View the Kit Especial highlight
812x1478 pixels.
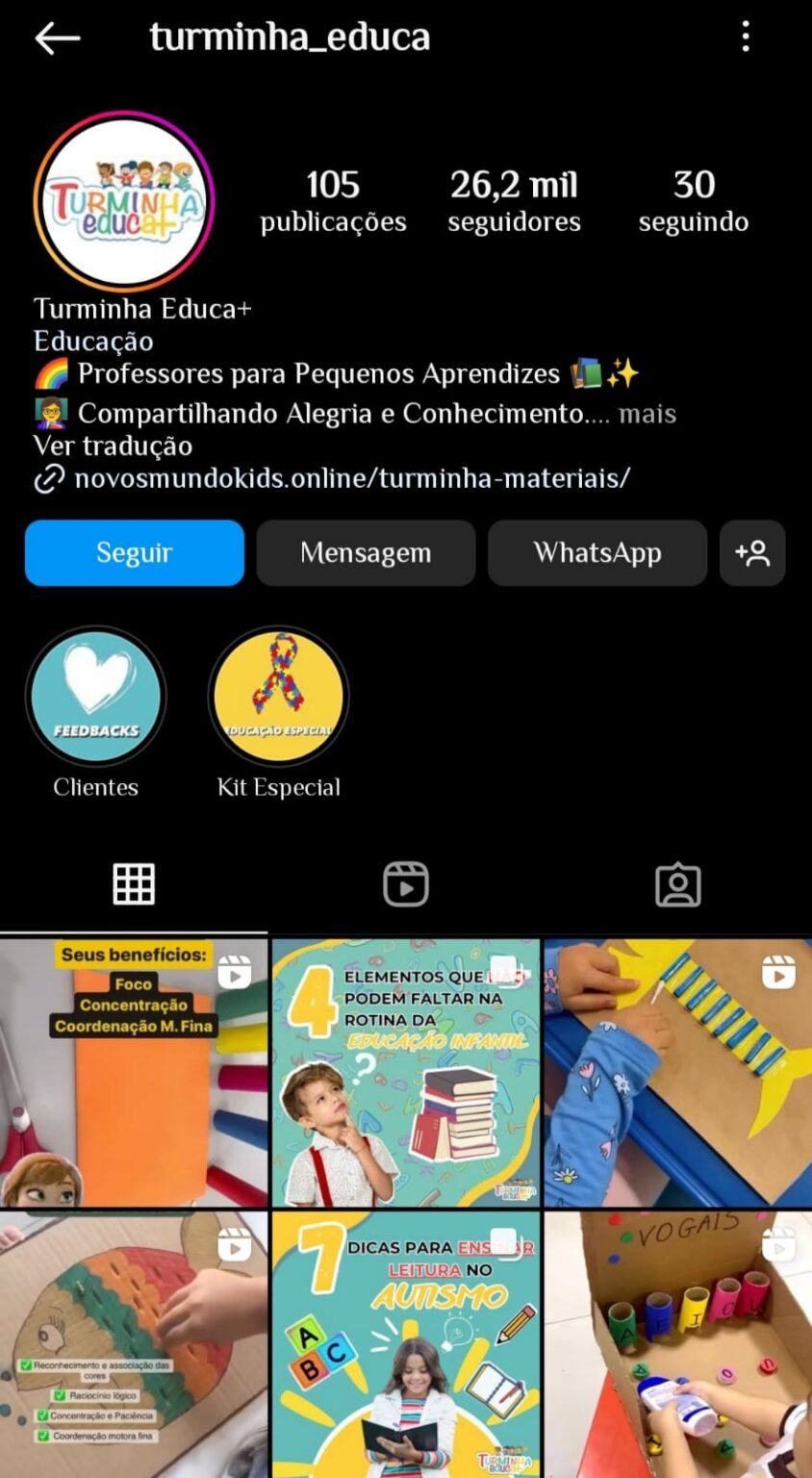[x=279, y=697]
